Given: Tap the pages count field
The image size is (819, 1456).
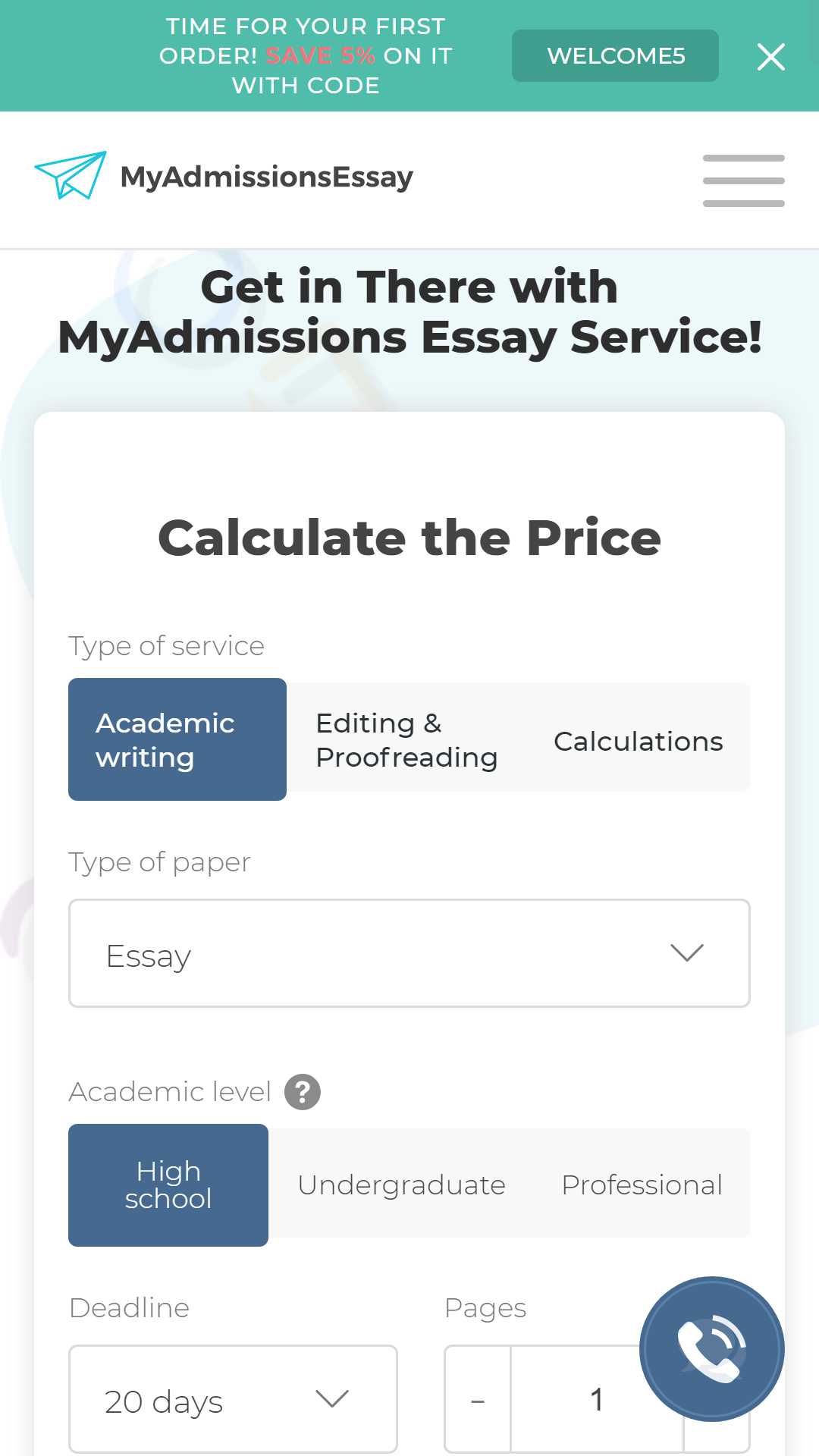Looking at the screenshot, I should click(597, 1400).
